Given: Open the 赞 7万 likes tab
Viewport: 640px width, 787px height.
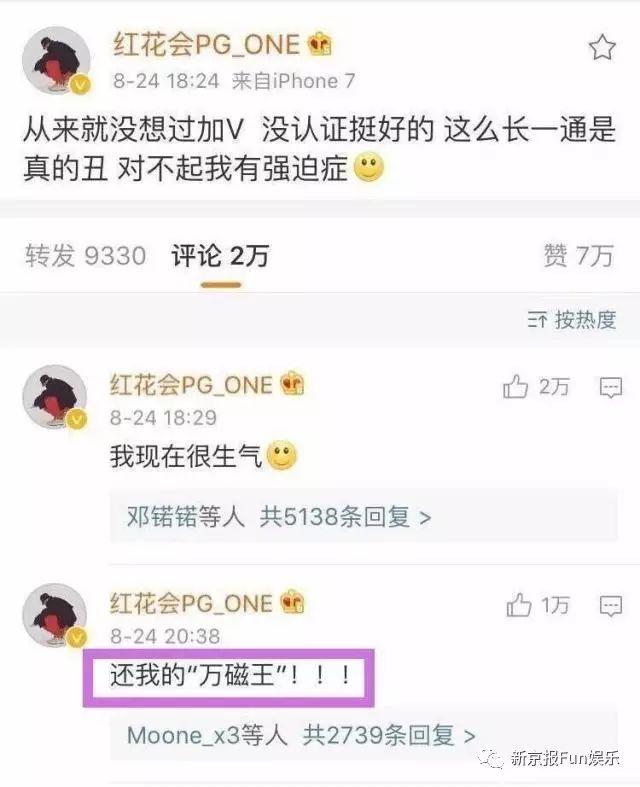Looking at the screenshot, I should (x=578, y=256).
